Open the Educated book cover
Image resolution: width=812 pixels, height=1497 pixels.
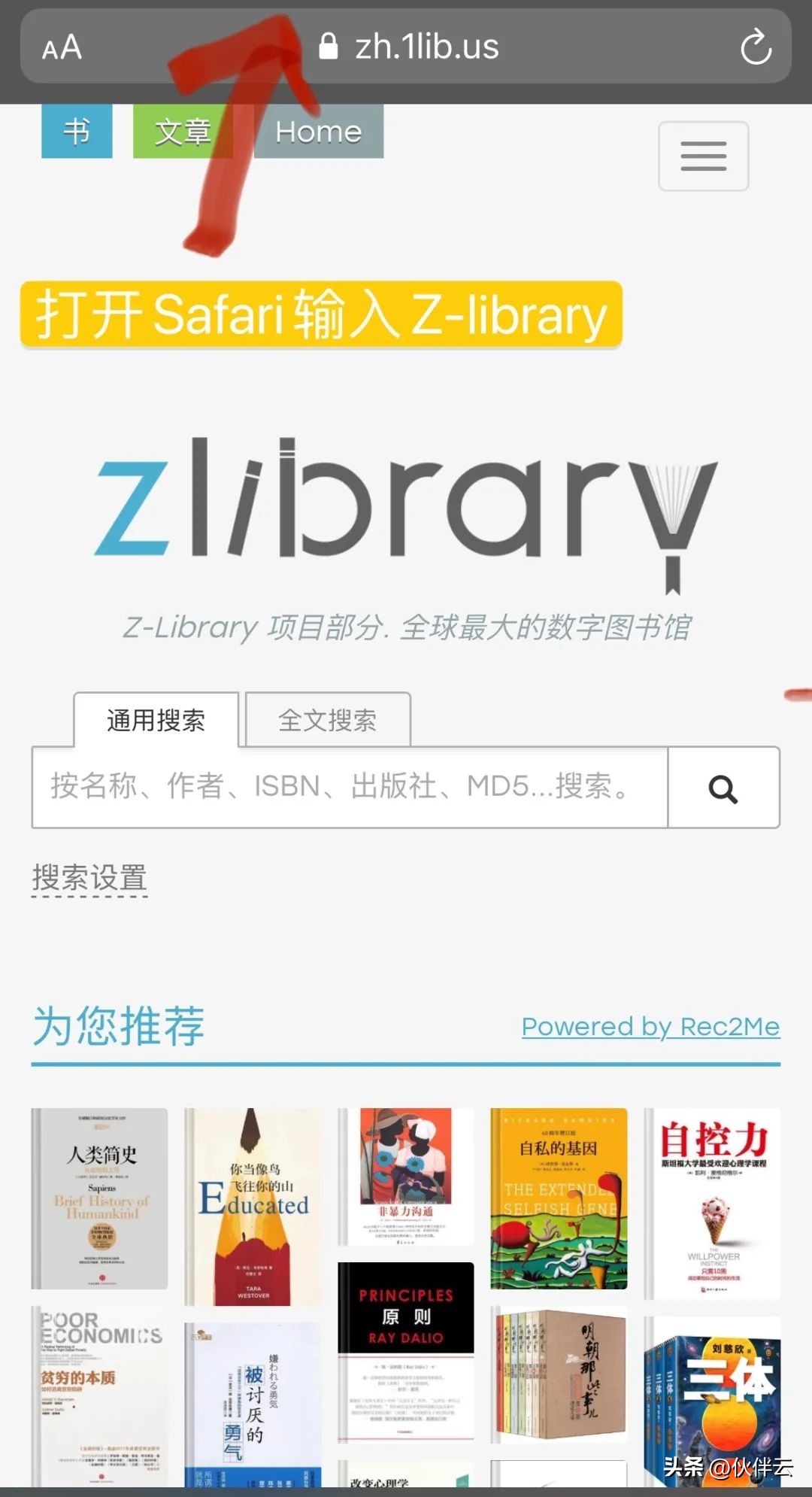[253, 1207]
